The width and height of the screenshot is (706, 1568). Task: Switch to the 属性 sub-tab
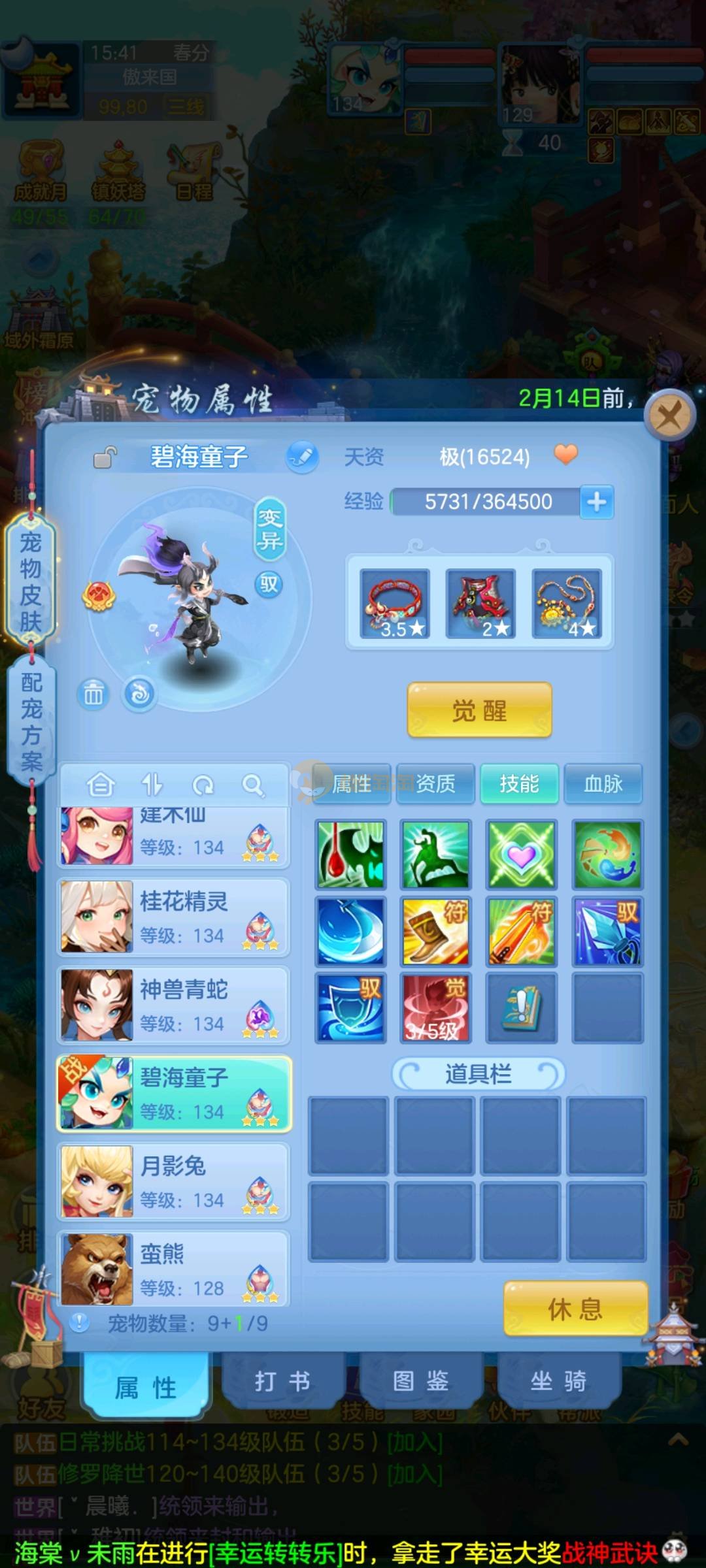[x=352, y=783]
